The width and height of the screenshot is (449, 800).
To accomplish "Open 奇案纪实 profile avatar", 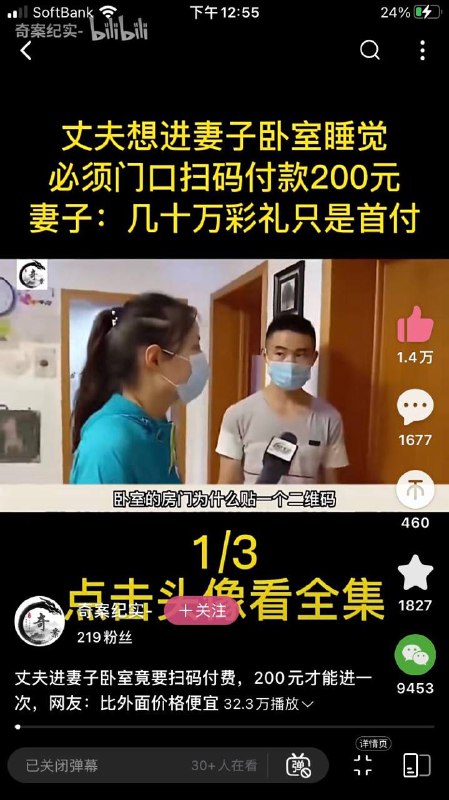I will tap(40, 621).
